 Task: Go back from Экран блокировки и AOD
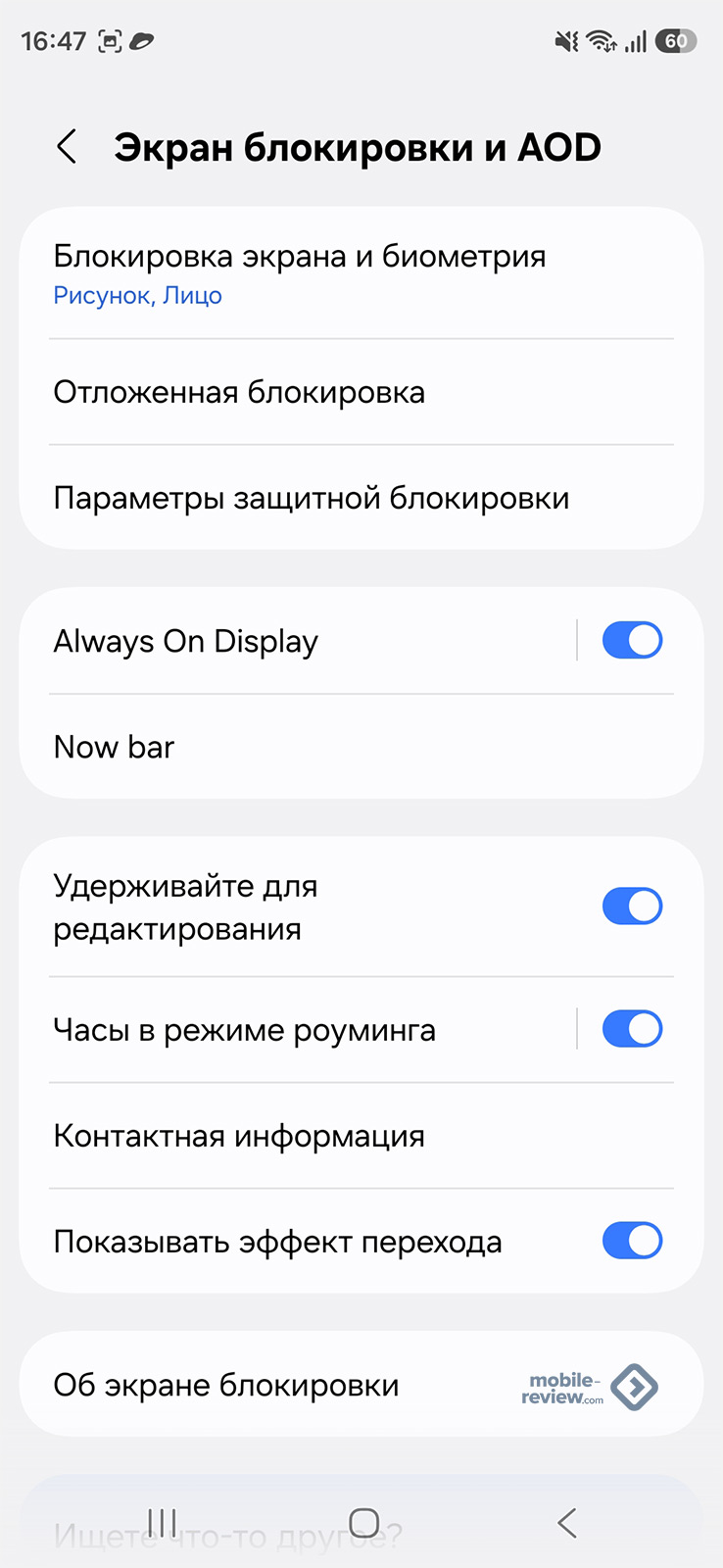(x=67, y=148)
